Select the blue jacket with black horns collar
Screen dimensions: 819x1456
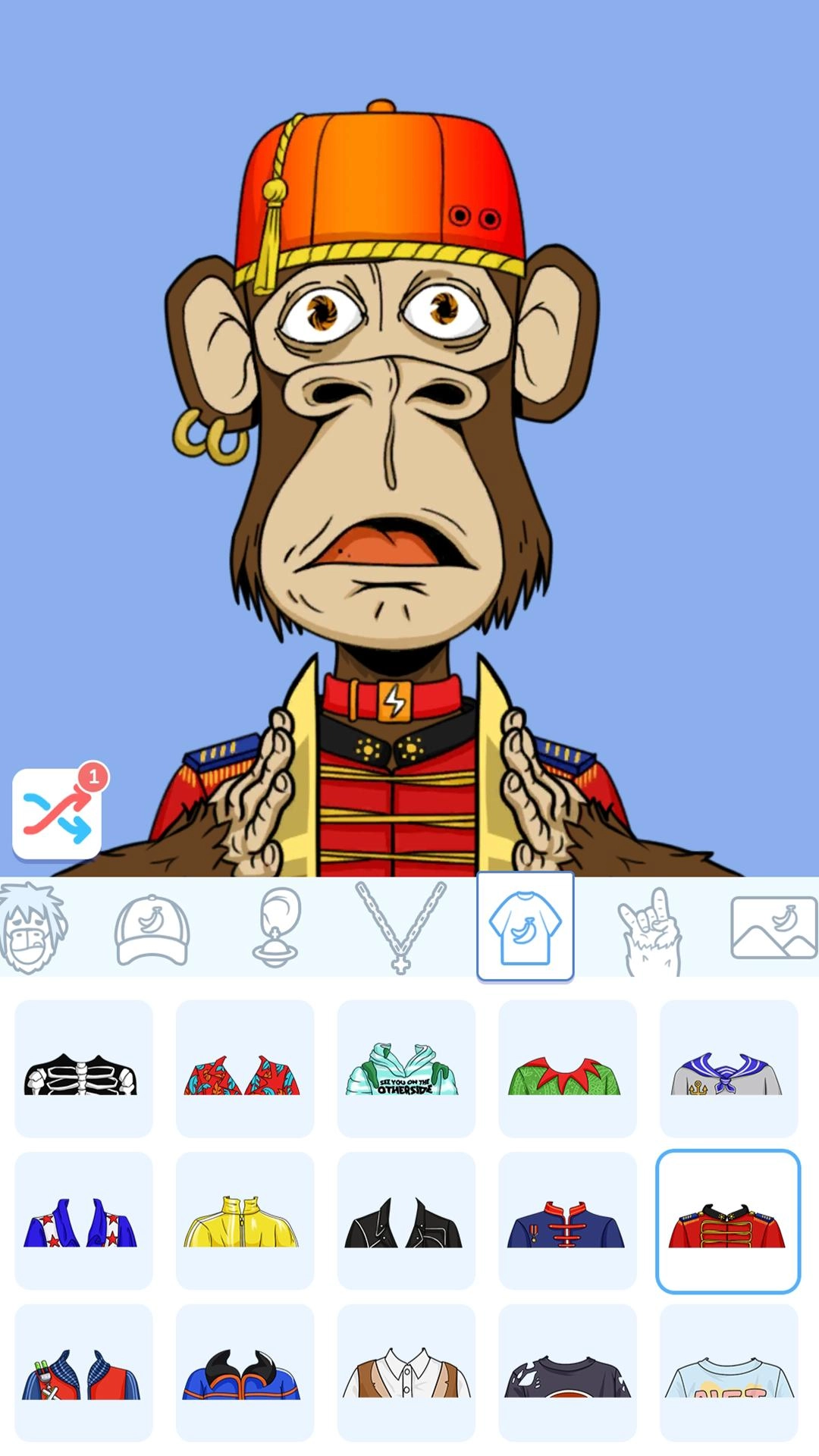tap(244, 1372)
